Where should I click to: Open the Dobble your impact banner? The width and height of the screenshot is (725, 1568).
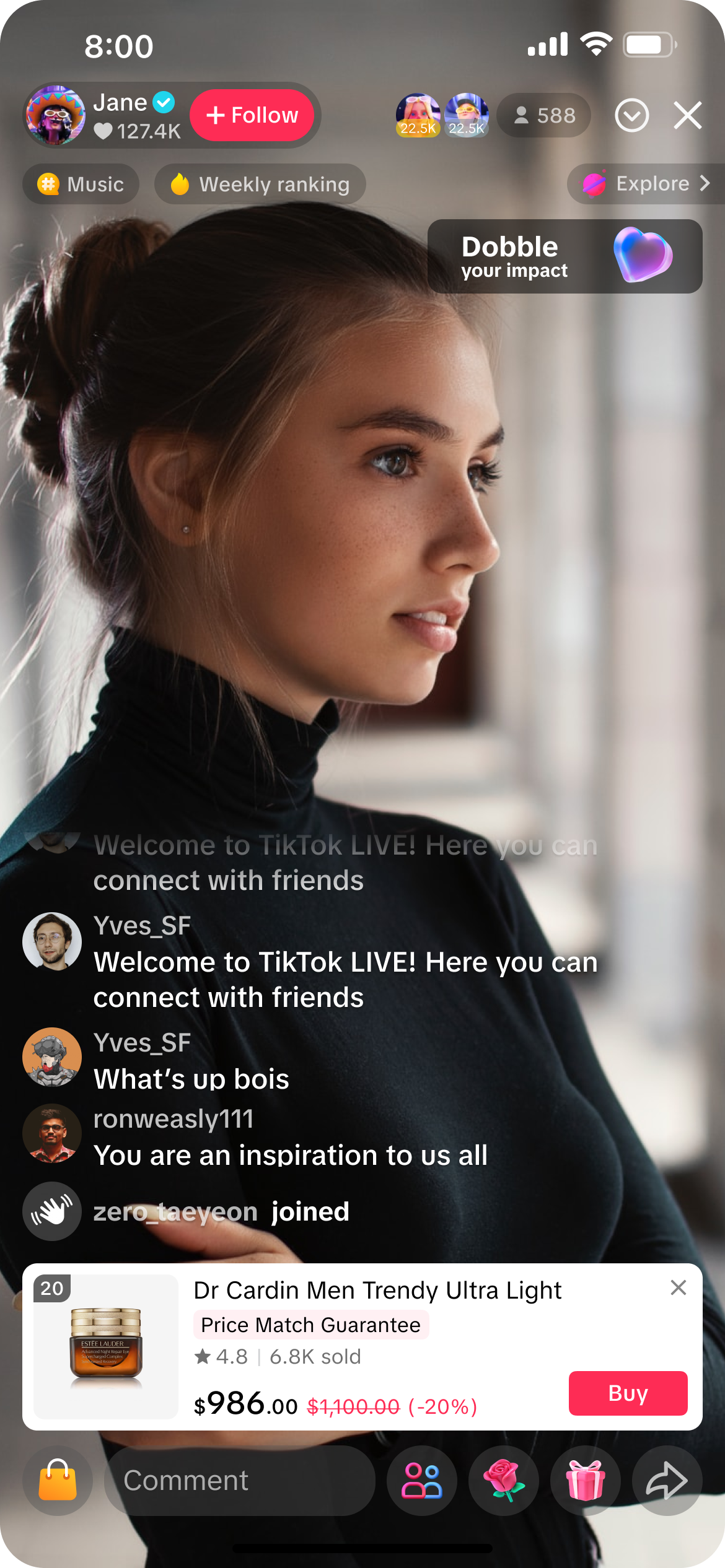[x=565, y=256]
